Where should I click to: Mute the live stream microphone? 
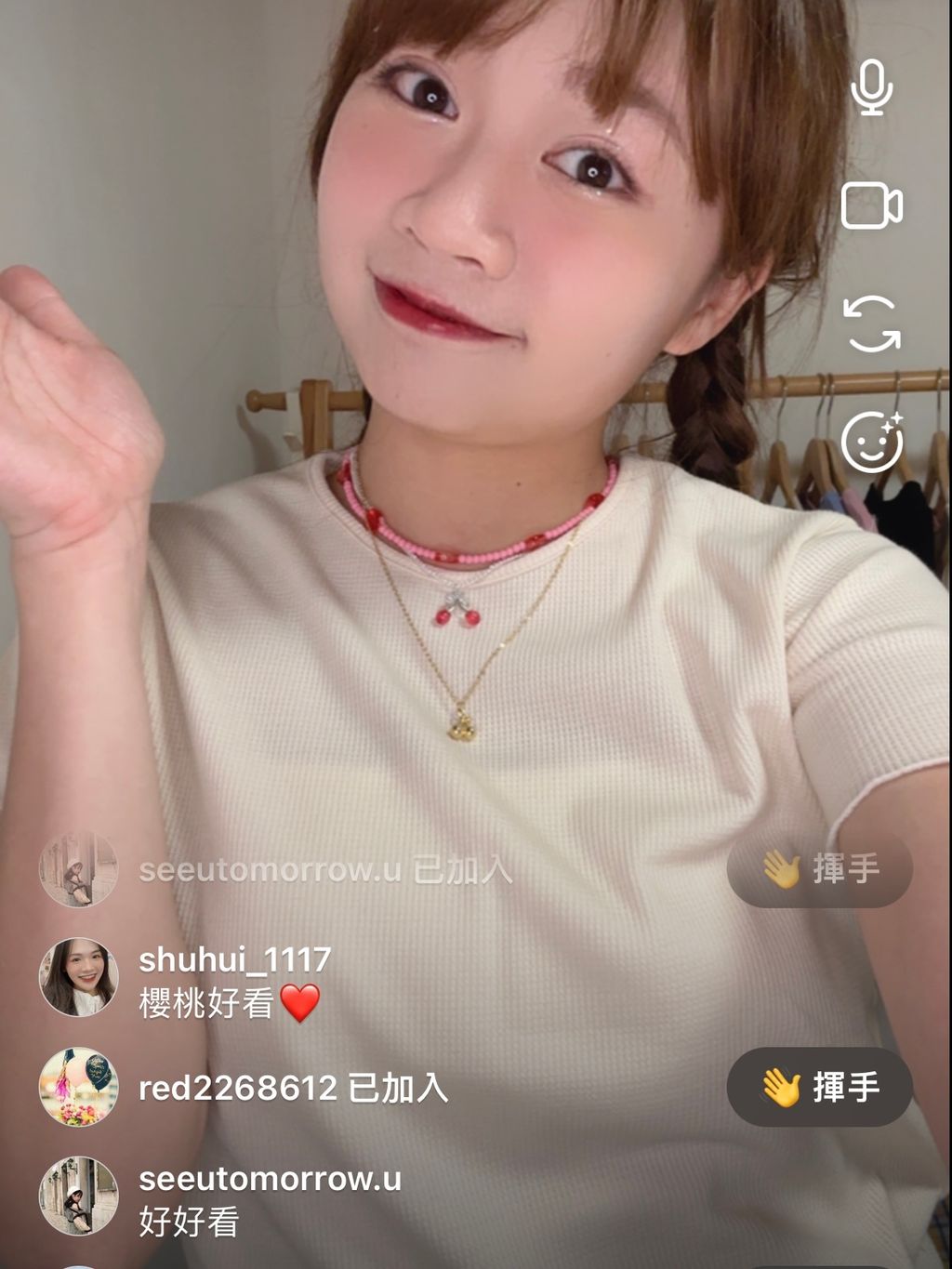(x=871, y=87)
